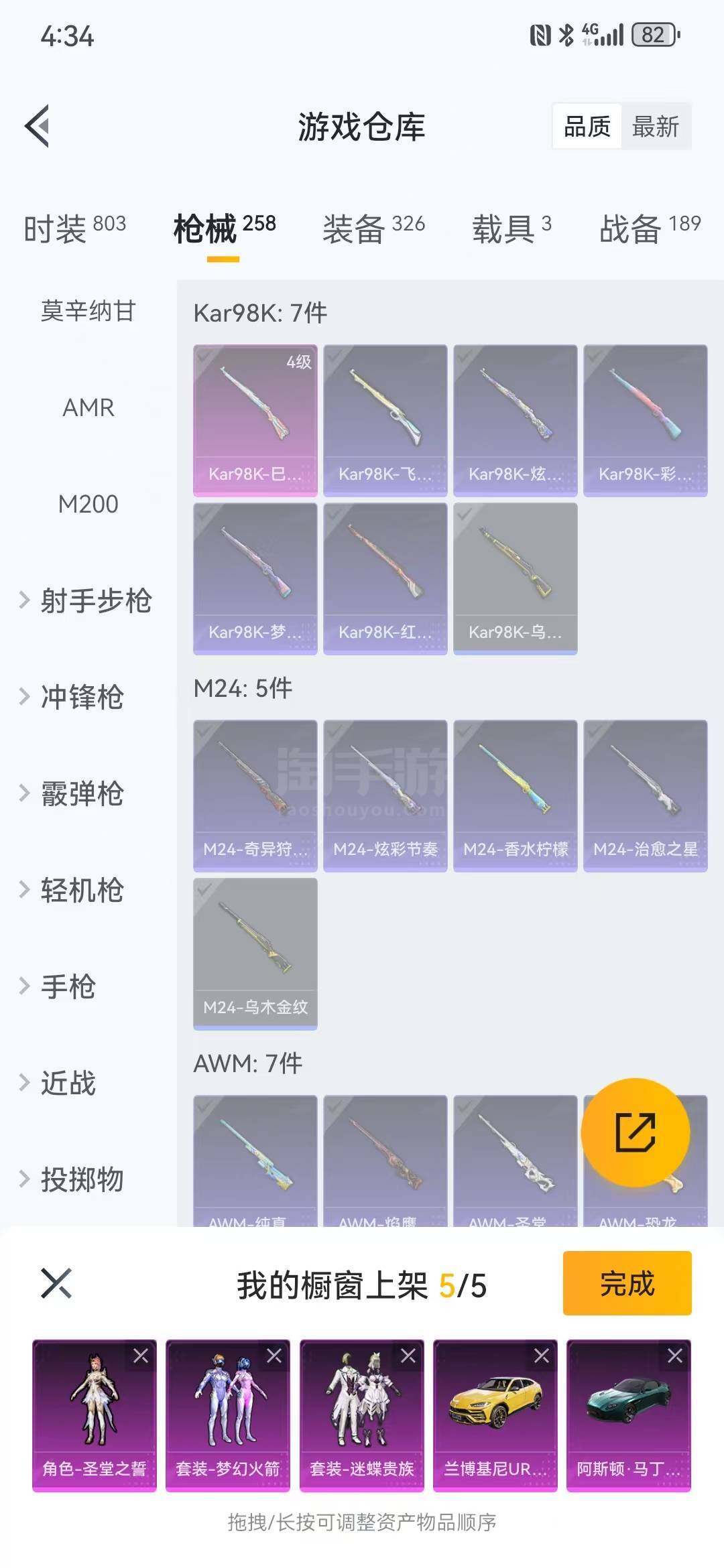Switch to the 装备 tab
724x1568 pixels.
click(373, 229)
